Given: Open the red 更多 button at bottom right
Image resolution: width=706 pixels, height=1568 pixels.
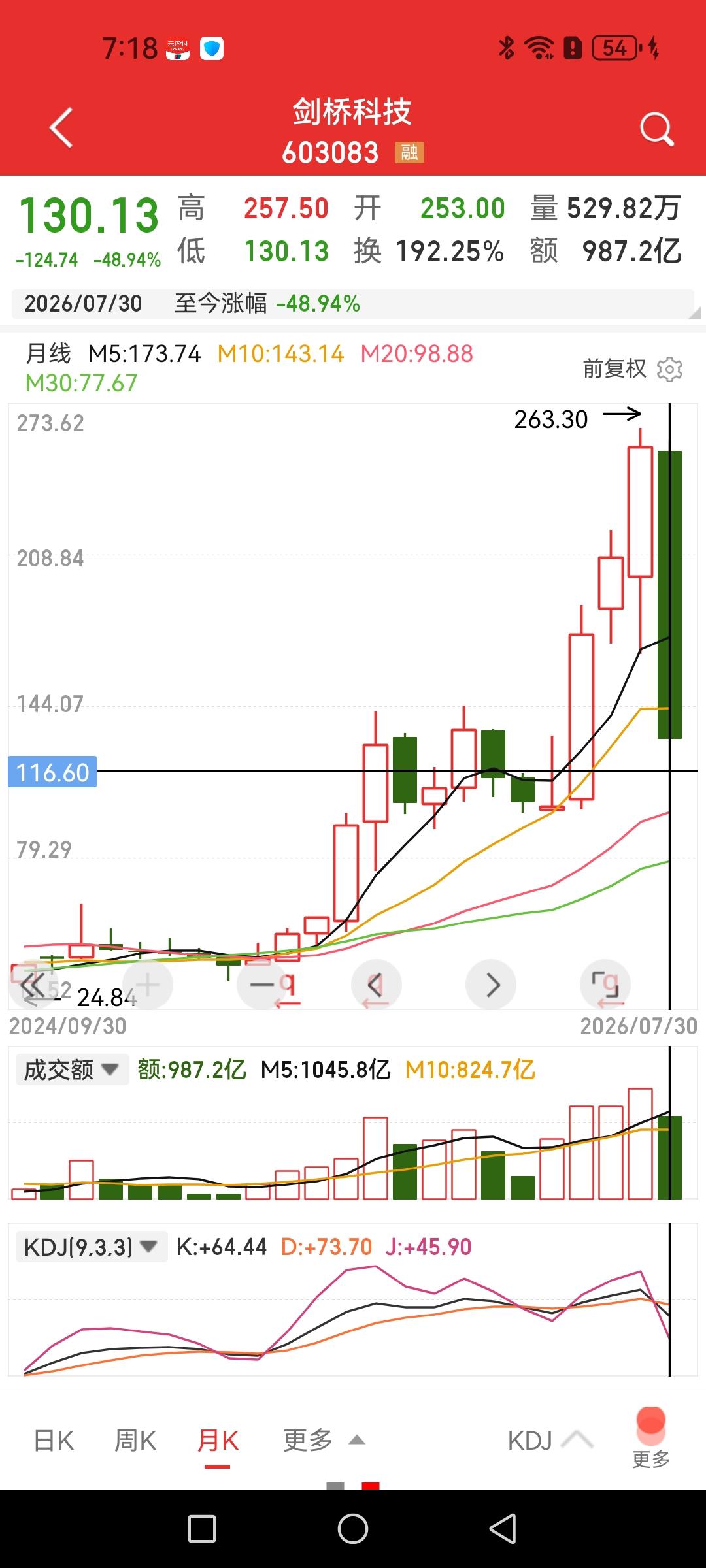Looking at the screenshot, I should click(651, 1437).
